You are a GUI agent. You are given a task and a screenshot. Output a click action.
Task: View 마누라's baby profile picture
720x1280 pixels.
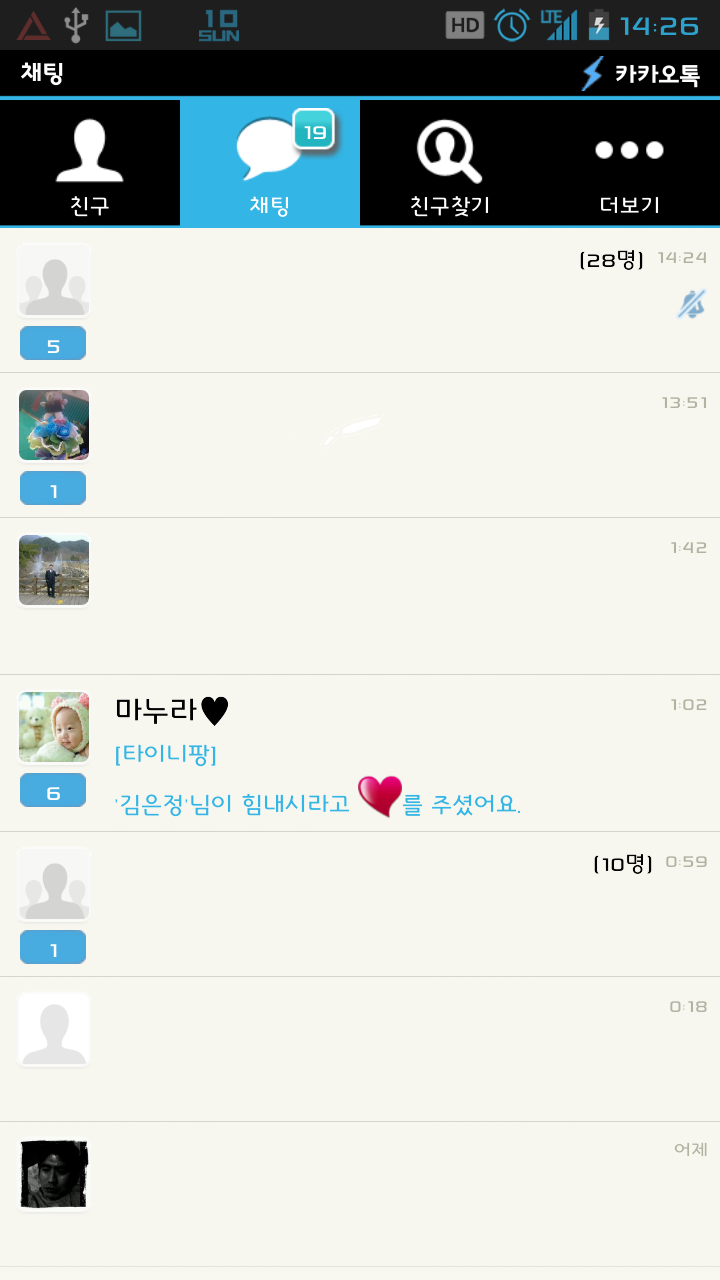[x=54, y=727]
